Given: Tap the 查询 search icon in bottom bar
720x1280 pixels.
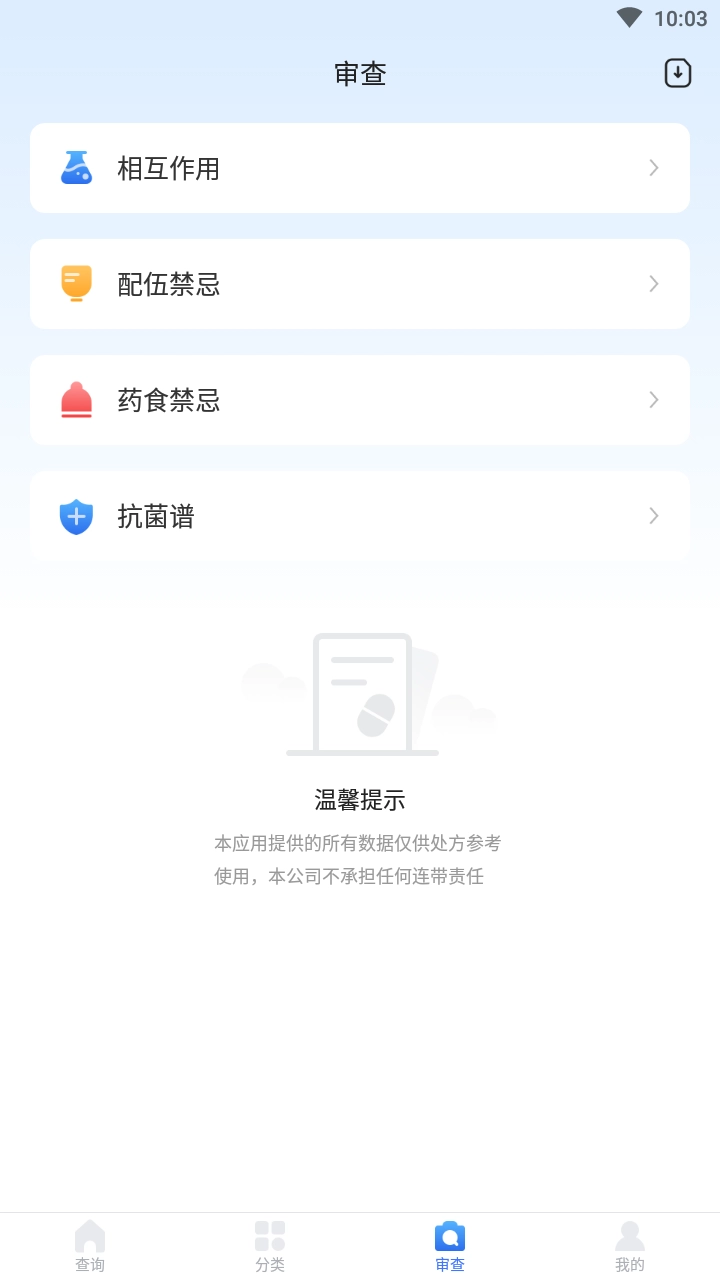Looking at the screenshot, I should [90, 1234].
